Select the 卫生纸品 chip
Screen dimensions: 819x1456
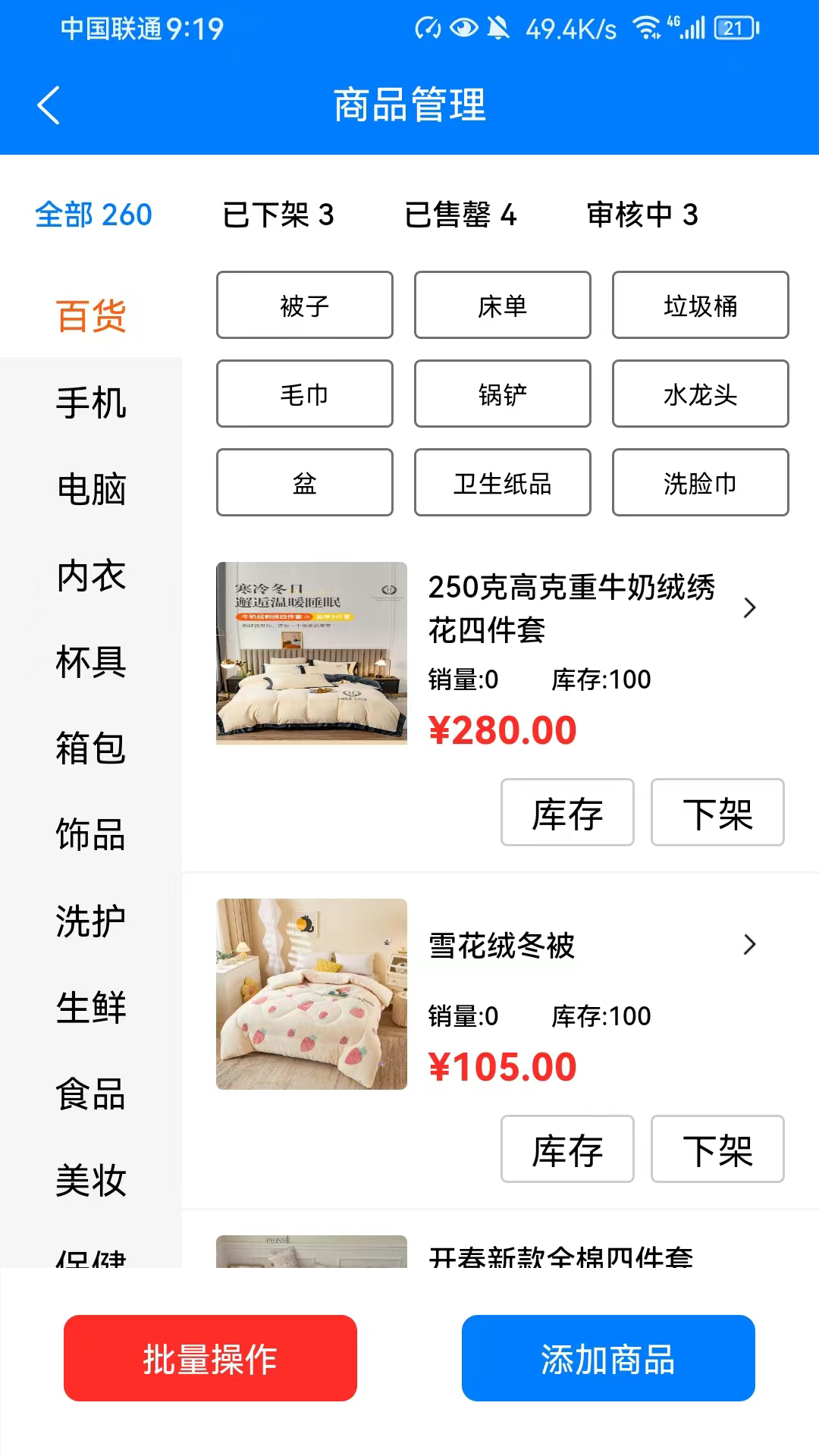coord(502,482)
